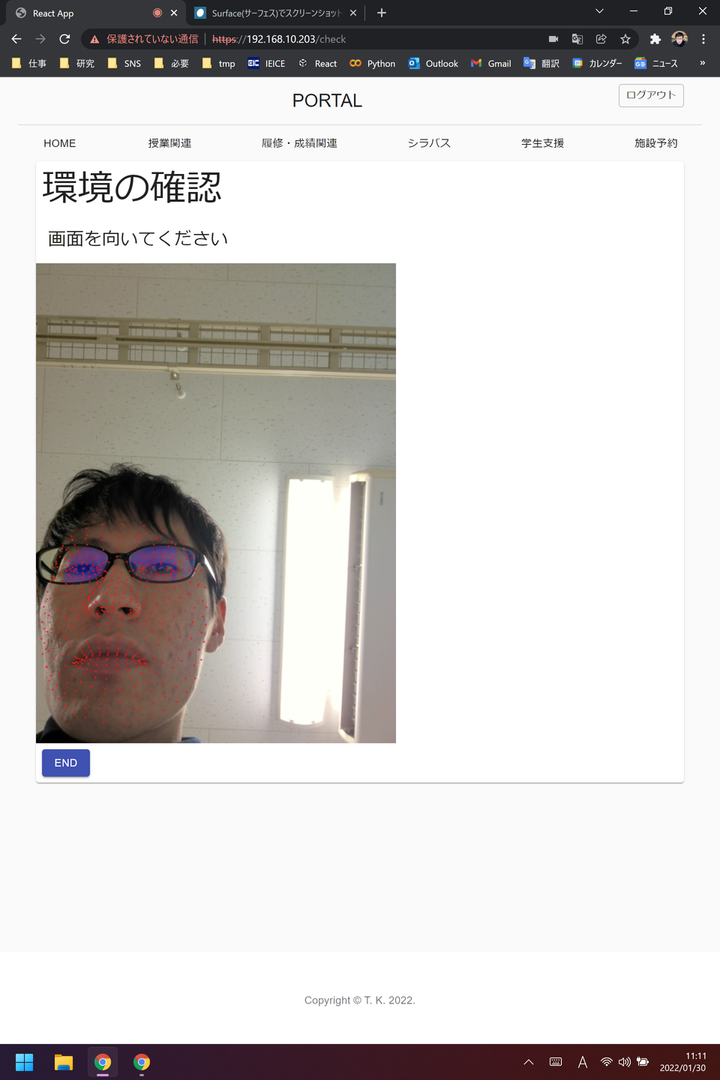Reload the page in the browser
The height and width of the screenshot is (1080, 720).
point(64,39)
